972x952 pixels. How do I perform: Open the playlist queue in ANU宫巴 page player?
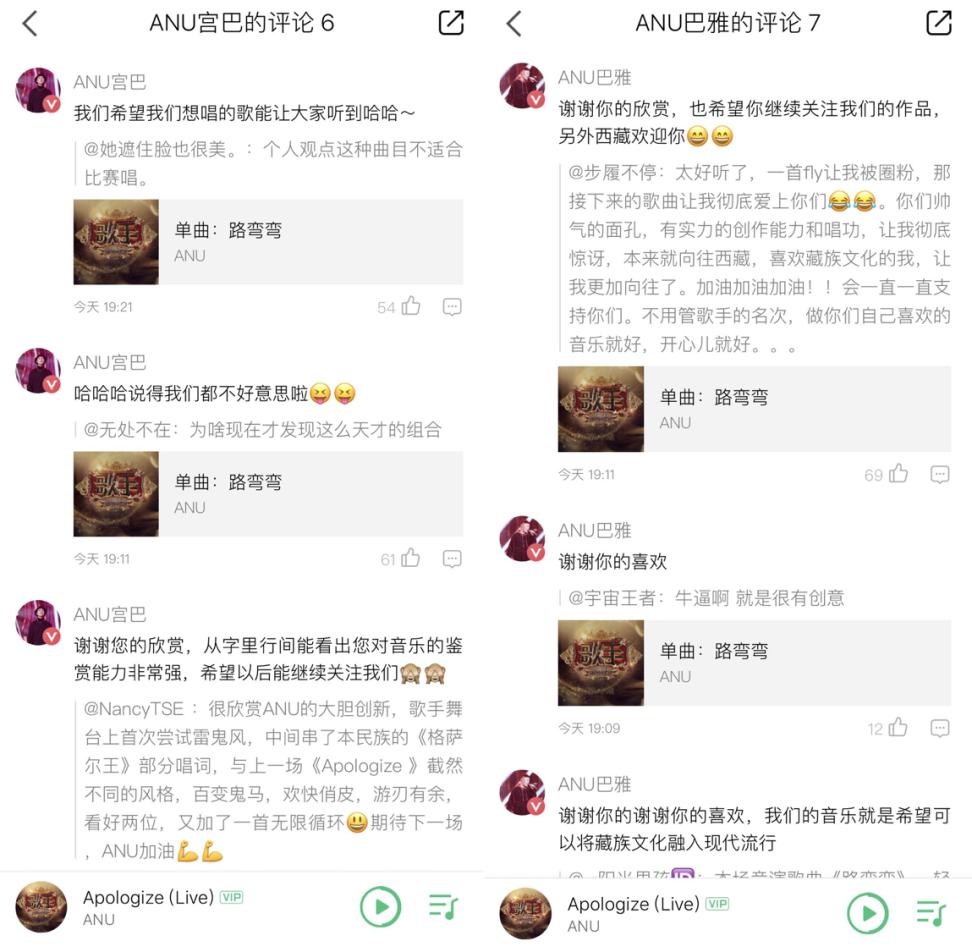pos(443,908)
